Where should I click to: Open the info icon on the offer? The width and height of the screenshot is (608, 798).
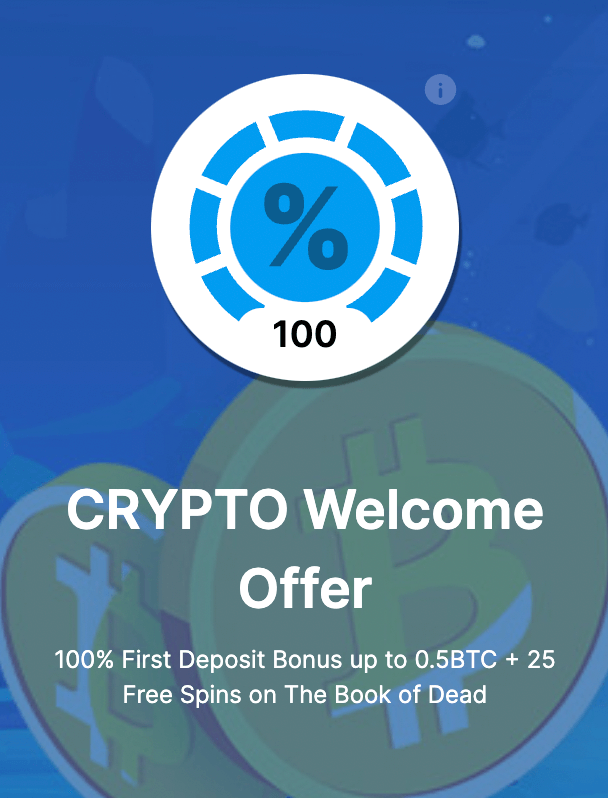coord(440,90)
